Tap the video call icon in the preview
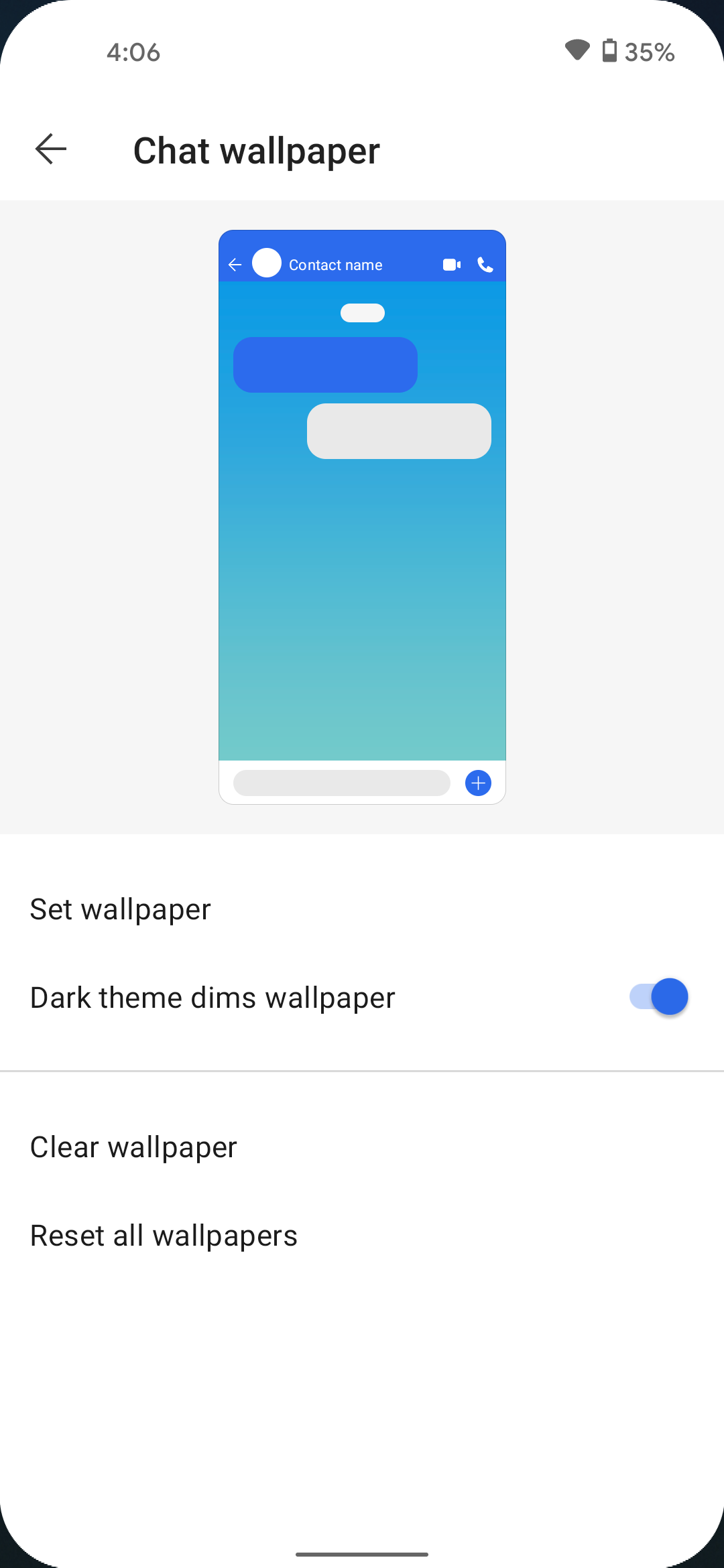Screen dimensions: 724x1568 (452, 265)
